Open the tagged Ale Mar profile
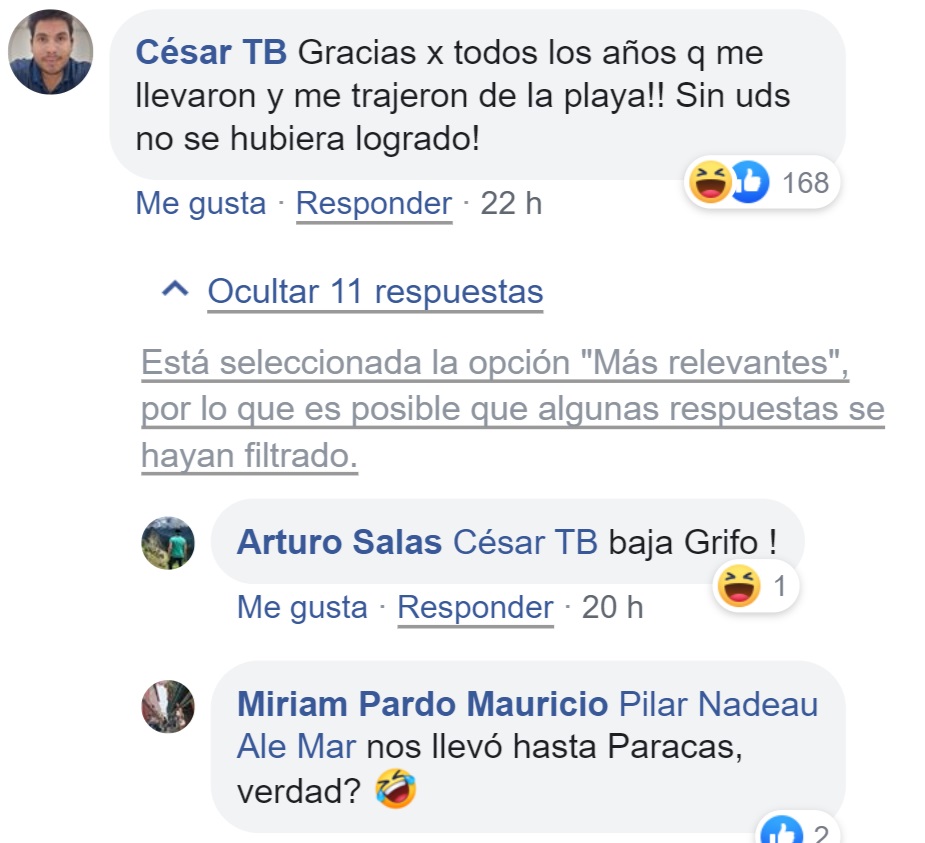 pyautogui.click(x=296, y=748)
